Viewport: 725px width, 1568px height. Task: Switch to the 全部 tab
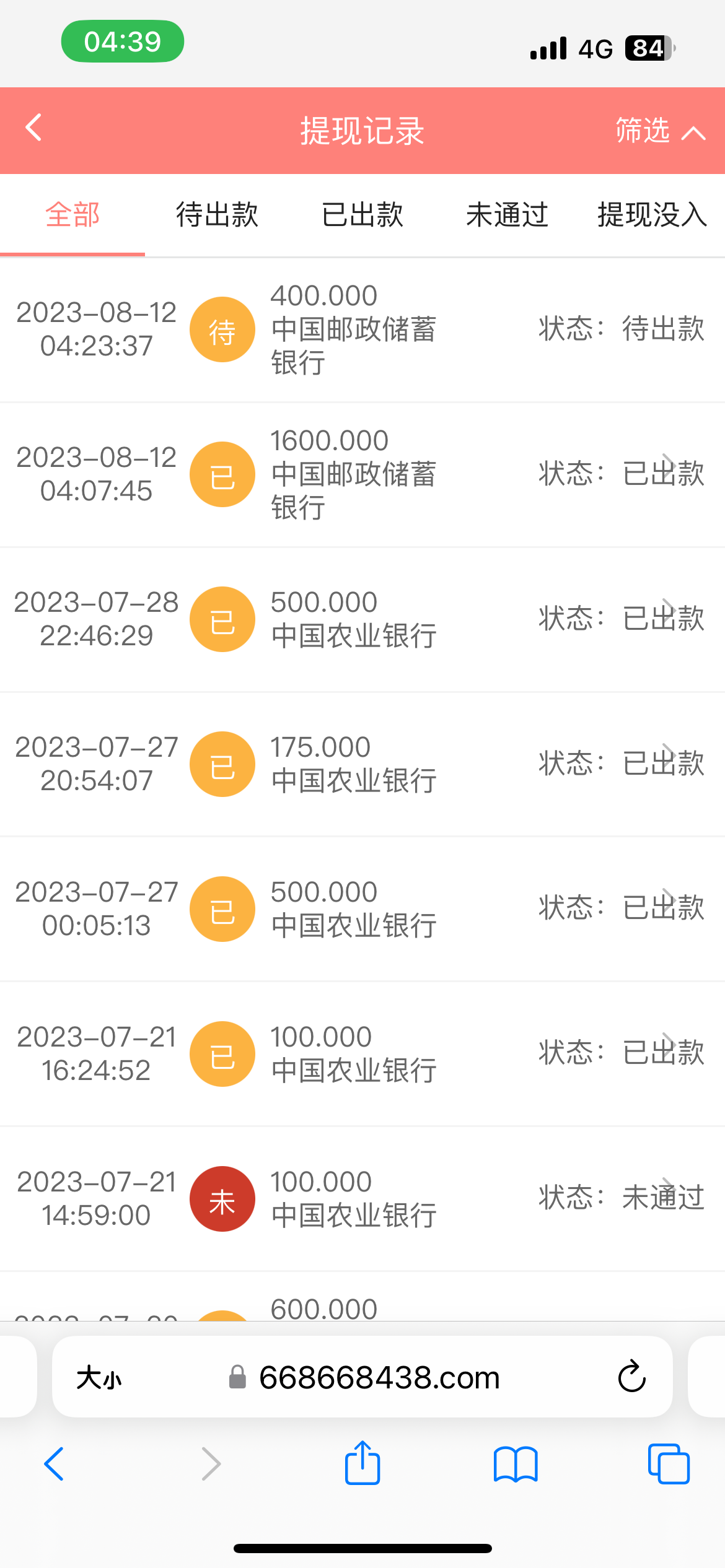pos(72,216)
